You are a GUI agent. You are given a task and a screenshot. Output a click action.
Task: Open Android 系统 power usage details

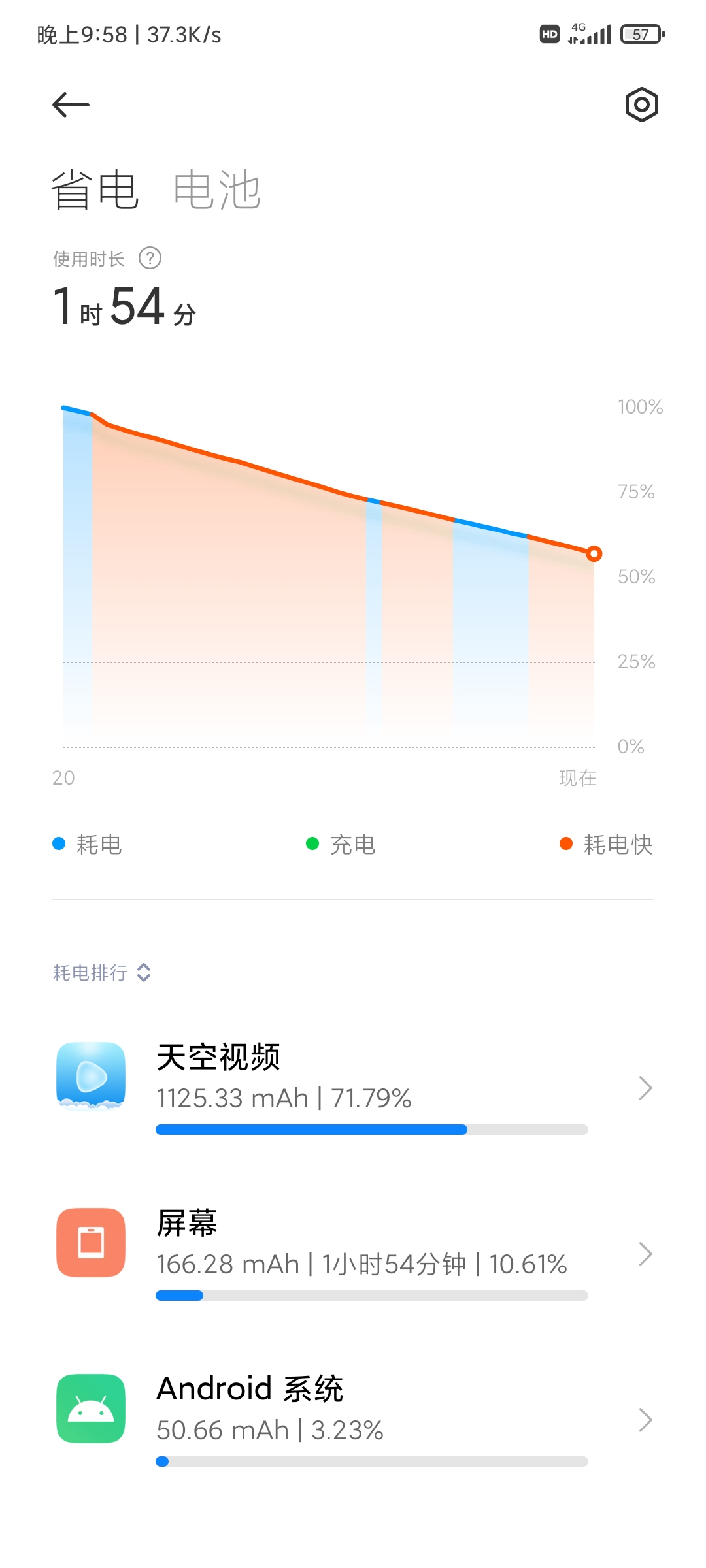click(x=353, y=1420)
